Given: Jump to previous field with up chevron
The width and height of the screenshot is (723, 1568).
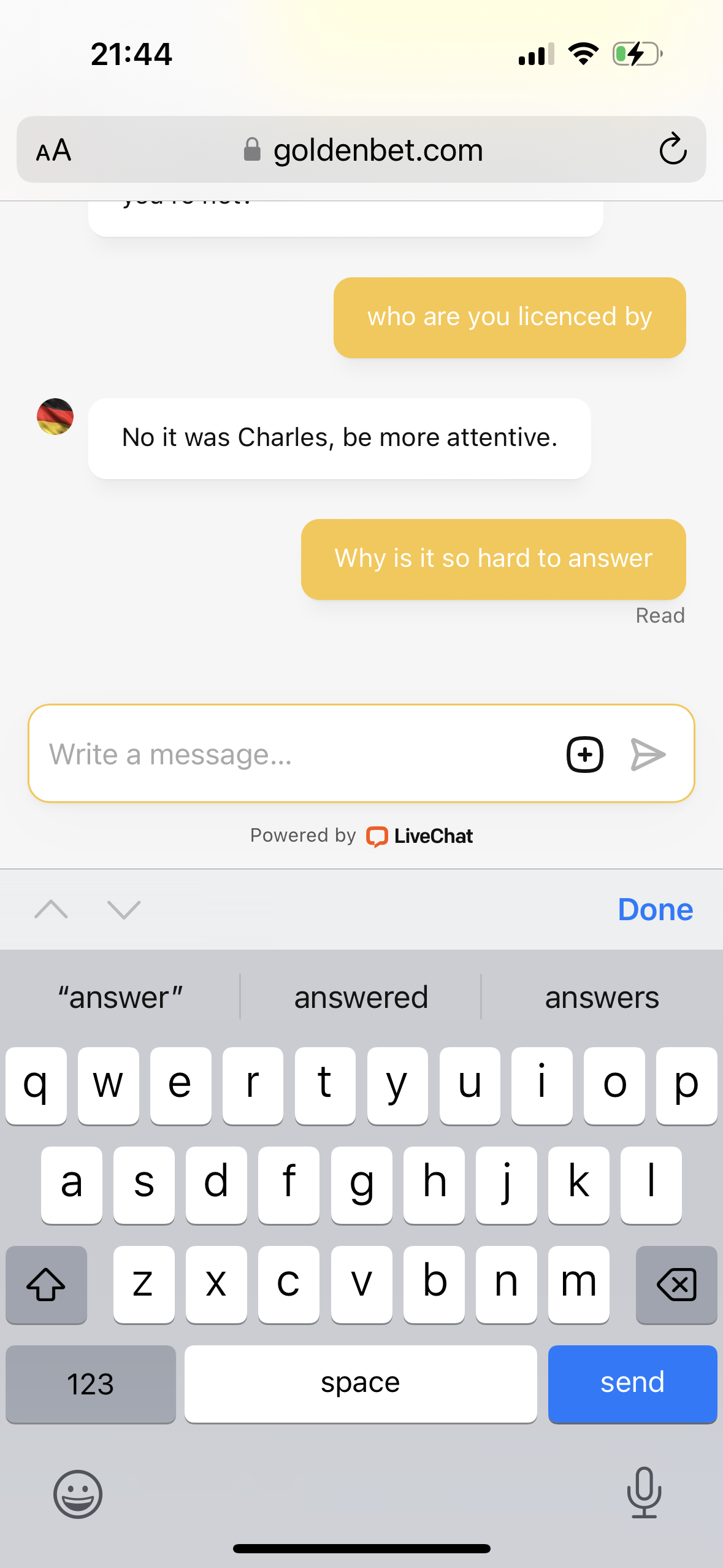Looking at the screenshot, I should (52, 909).
